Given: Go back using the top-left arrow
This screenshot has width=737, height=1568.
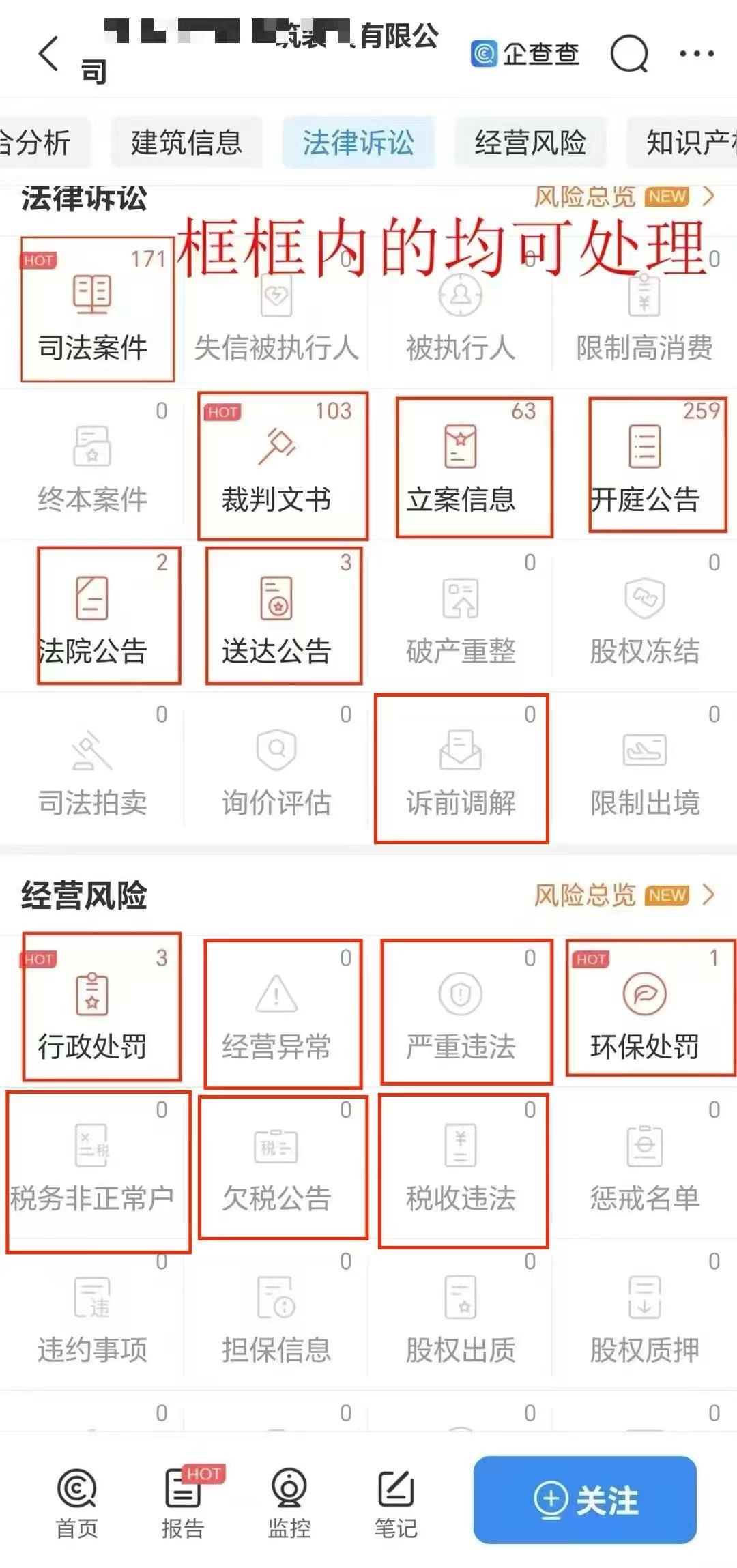Looking at the screenshot, I should (49, 53).
